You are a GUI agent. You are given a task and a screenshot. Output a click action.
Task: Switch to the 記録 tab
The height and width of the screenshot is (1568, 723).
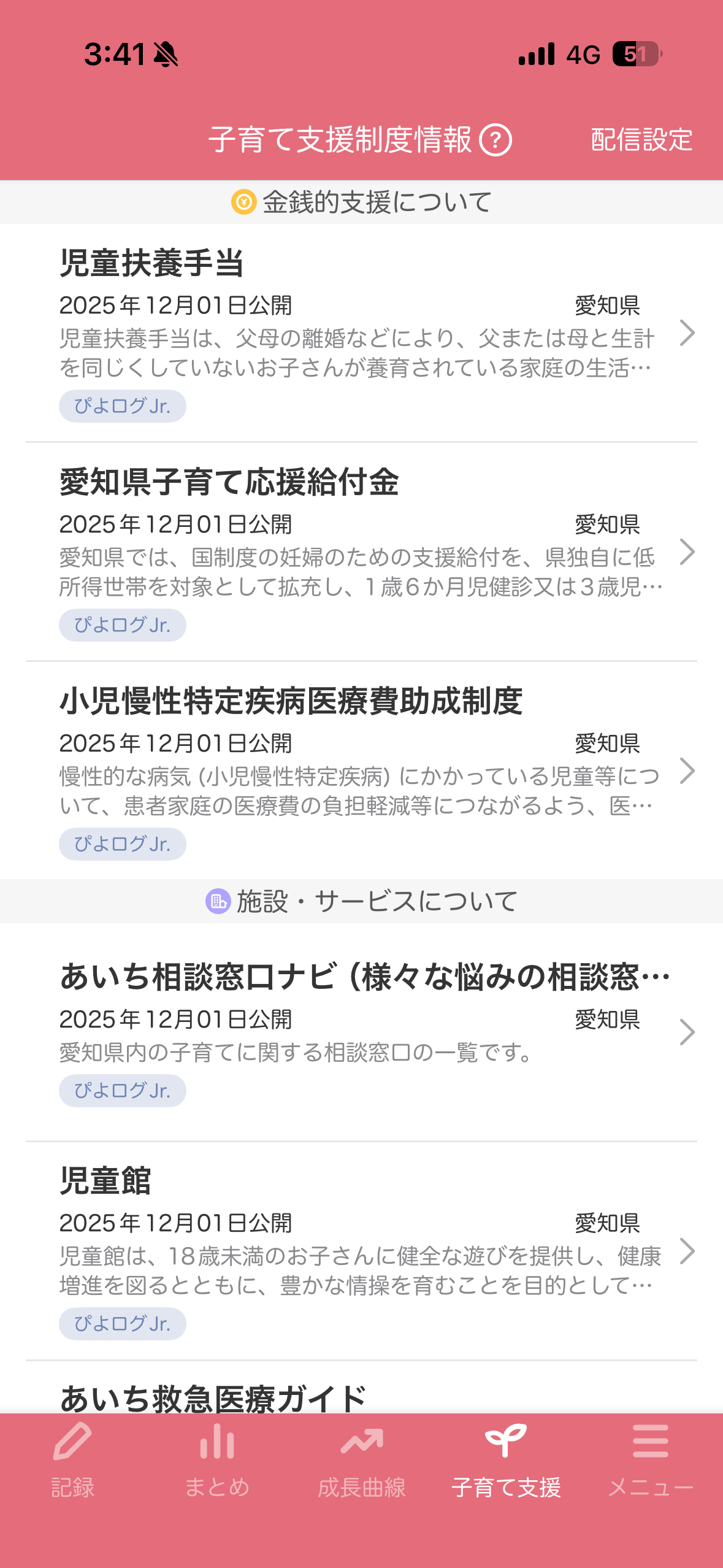click(x=72, y=1460)
